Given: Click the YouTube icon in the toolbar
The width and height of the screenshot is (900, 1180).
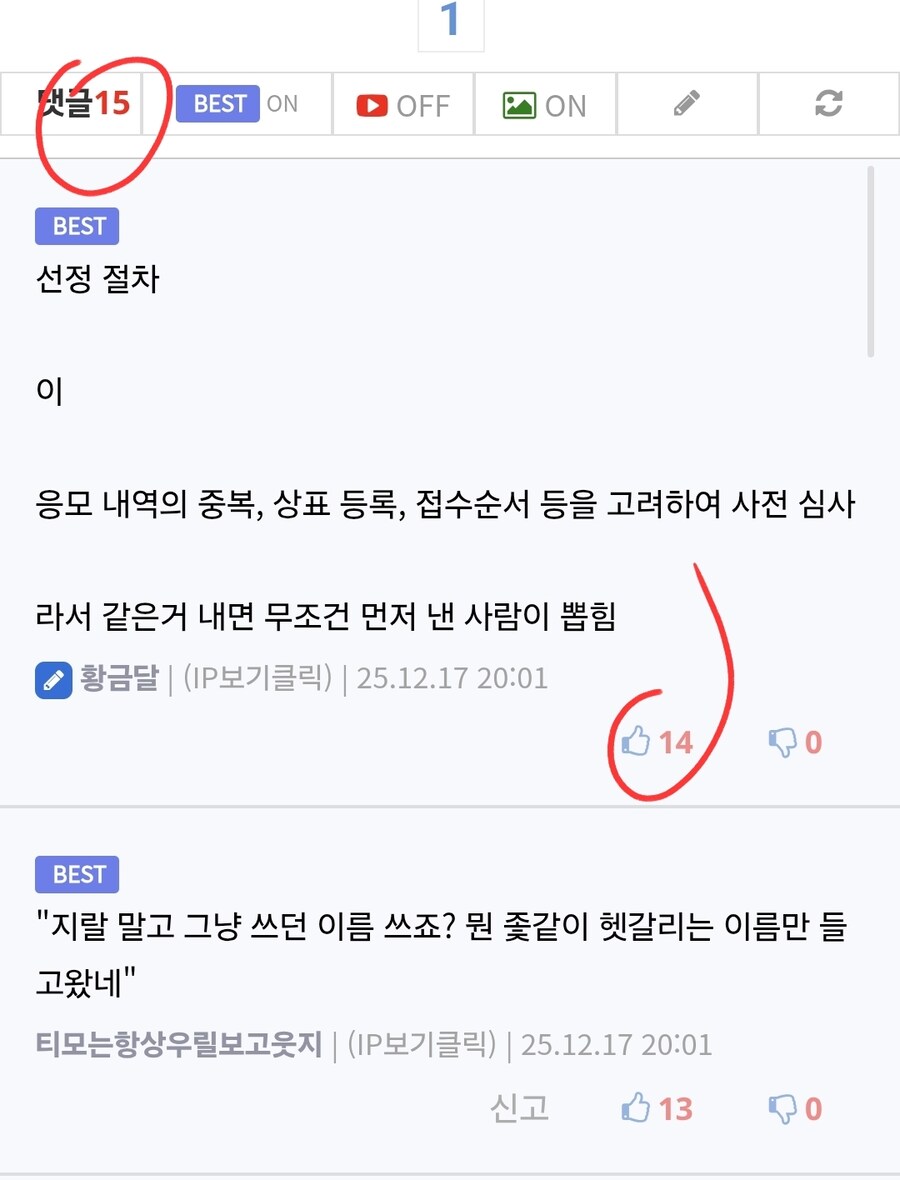Looking at the screenshot, I should coord(370,103).
